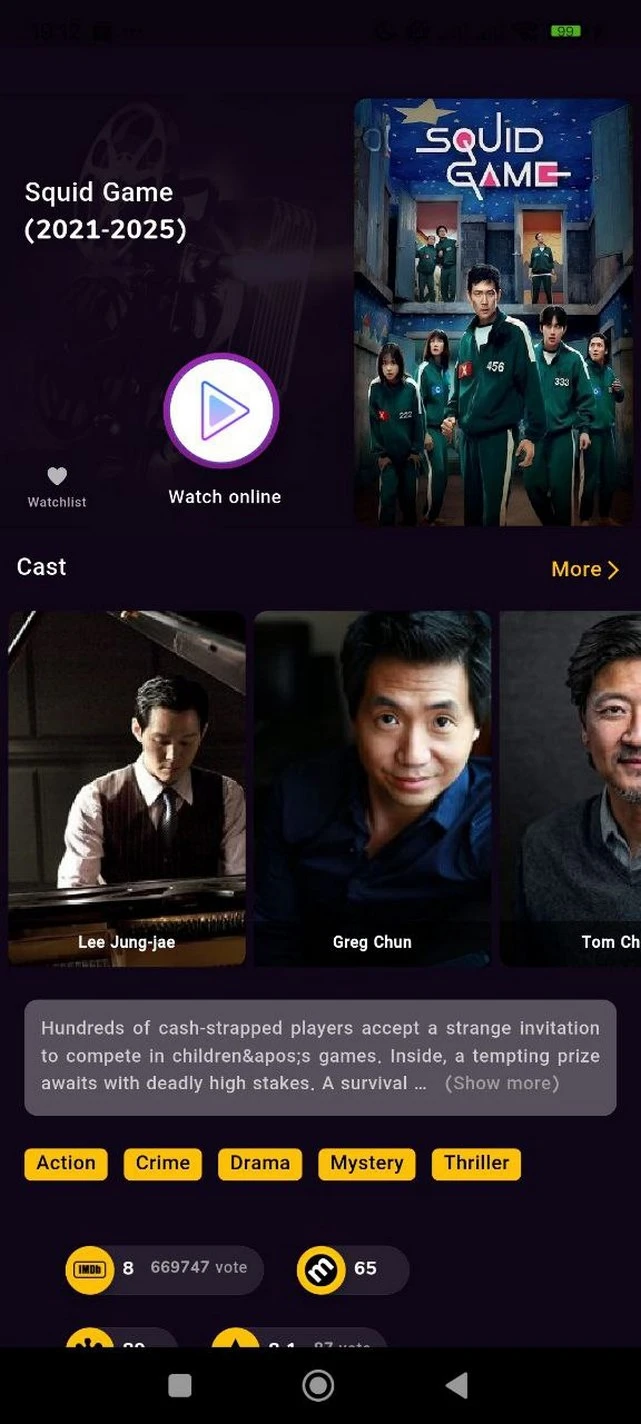641x1424 pixels.
Task: Select the Drama genre chip
Action: pyautogui.click(x=260, y=1163)
